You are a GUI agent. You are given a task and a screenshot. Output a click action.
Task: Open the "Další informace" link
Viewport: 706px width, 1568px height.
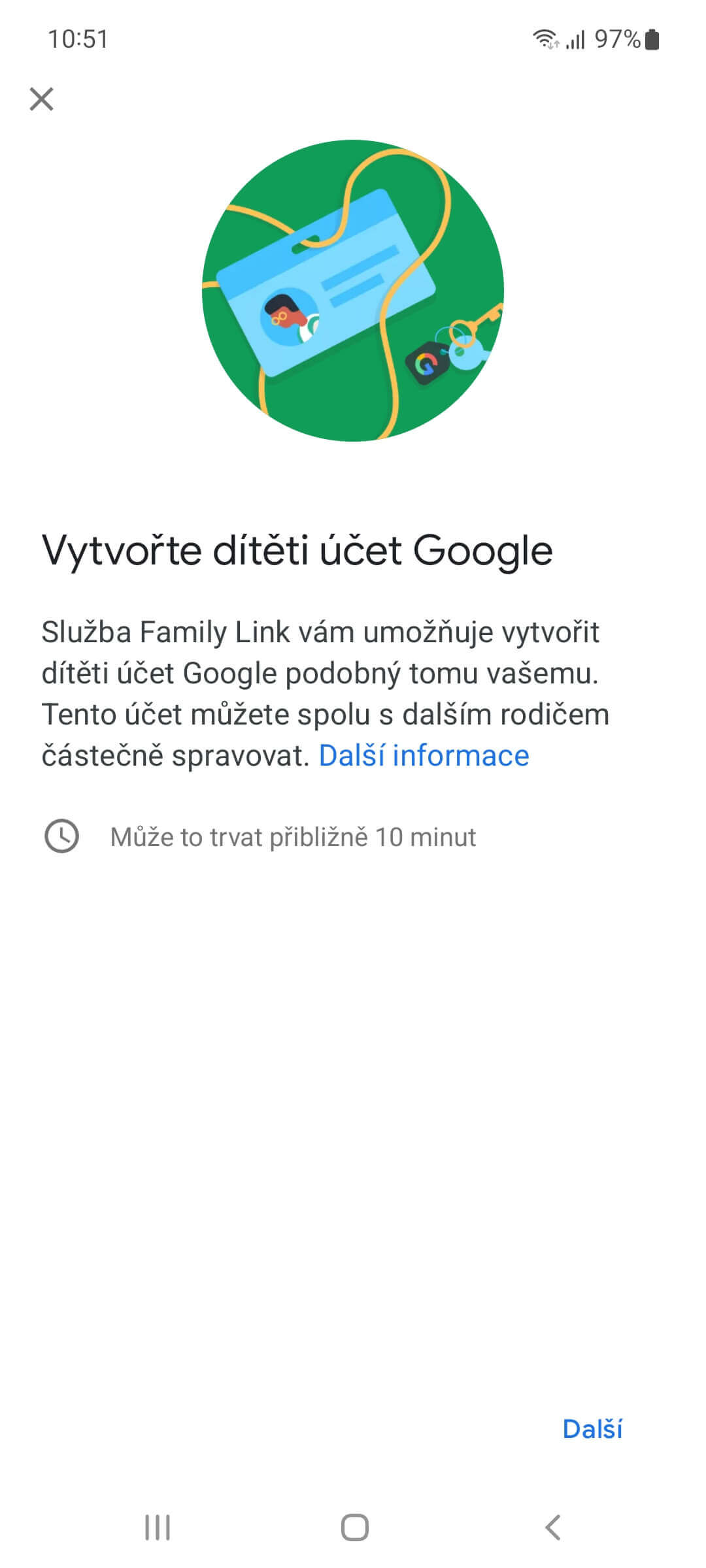(424, 756)
